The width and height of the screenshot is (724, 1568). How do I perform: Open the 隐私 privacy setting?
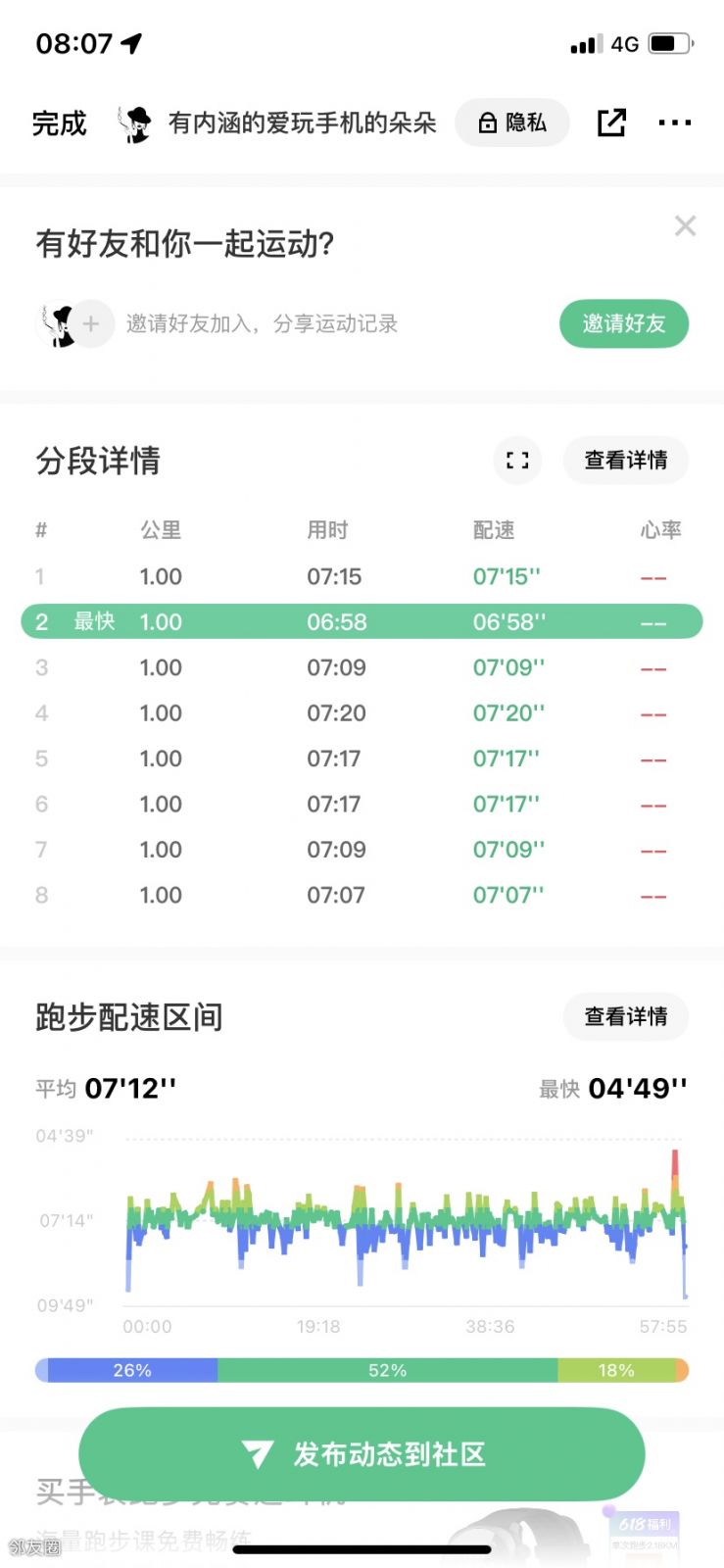(x=511, y=122)
